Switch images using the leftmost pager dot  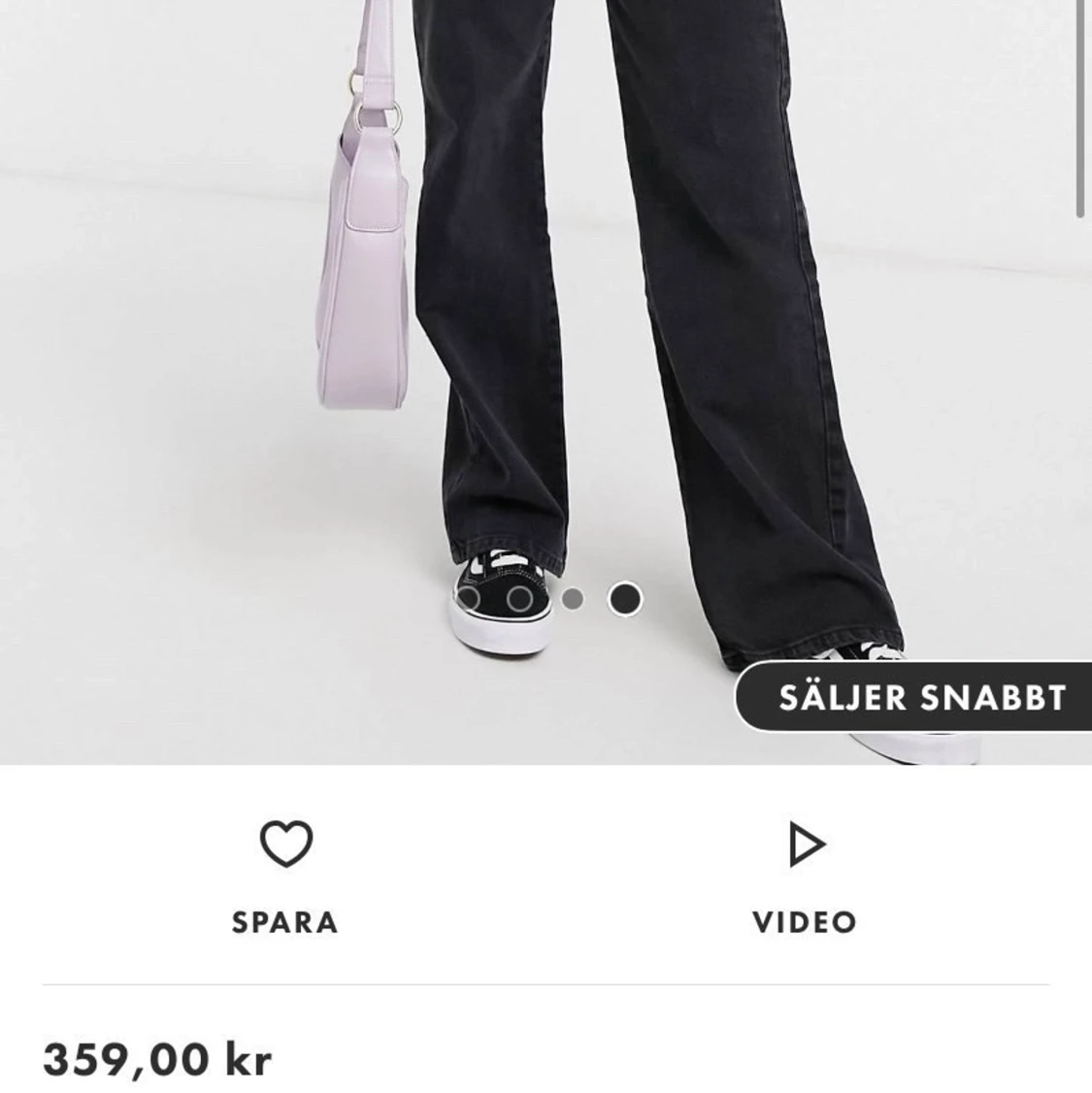467,599
